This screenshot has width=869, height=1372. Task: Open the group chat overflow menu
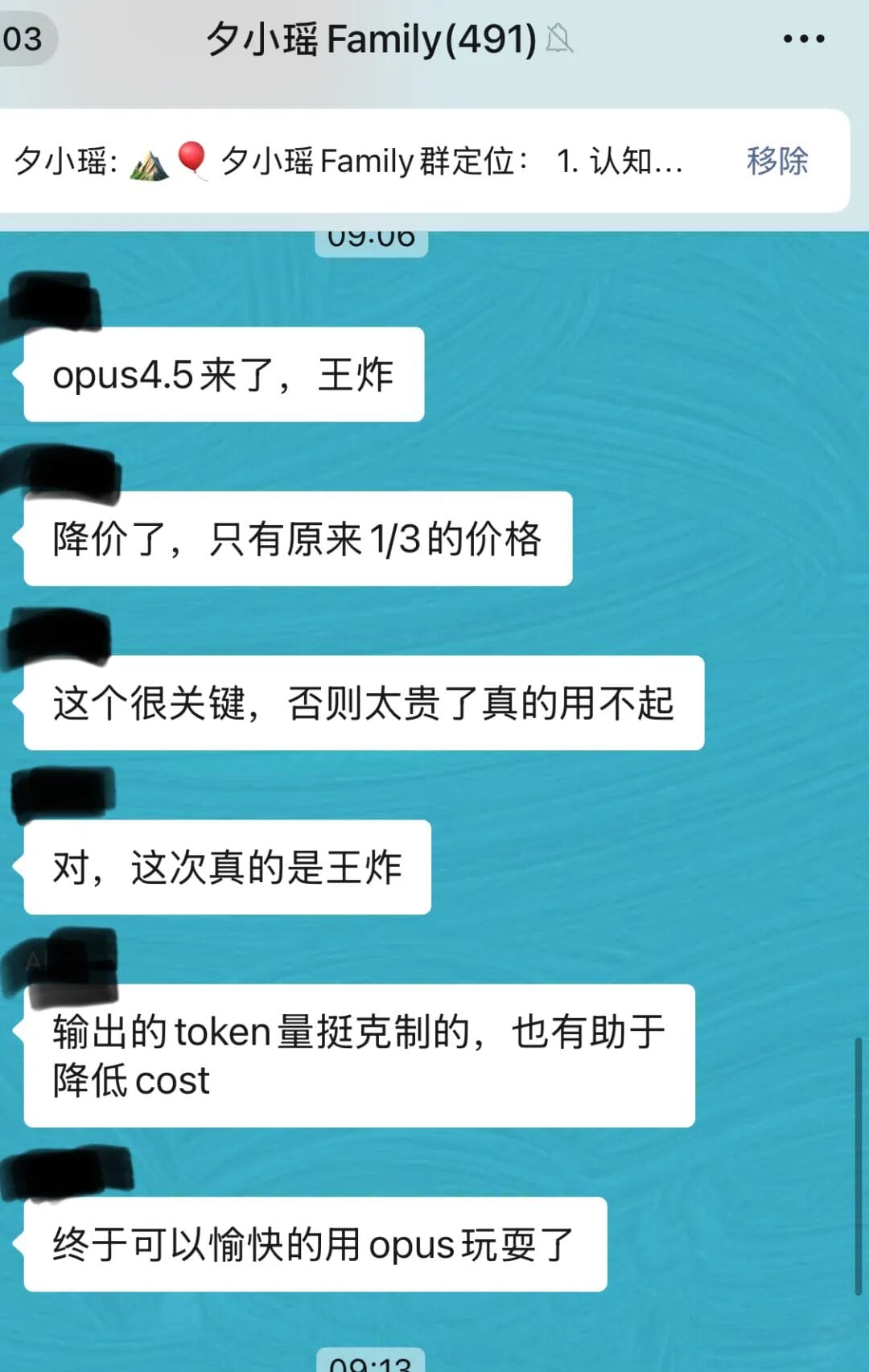click(x=804, y=39)
